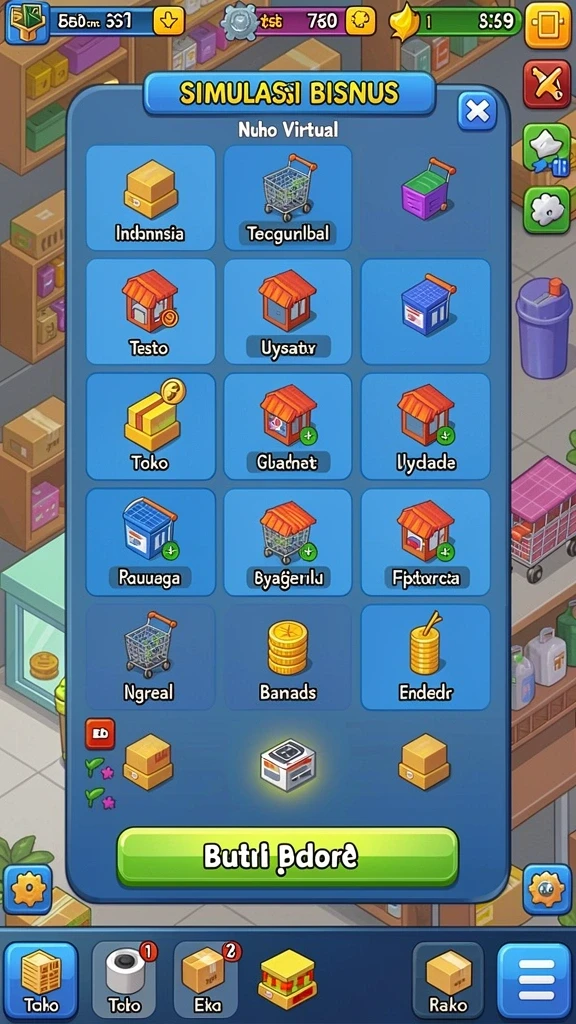Open the Banads coin stack tile

click(x=288, y=657)
